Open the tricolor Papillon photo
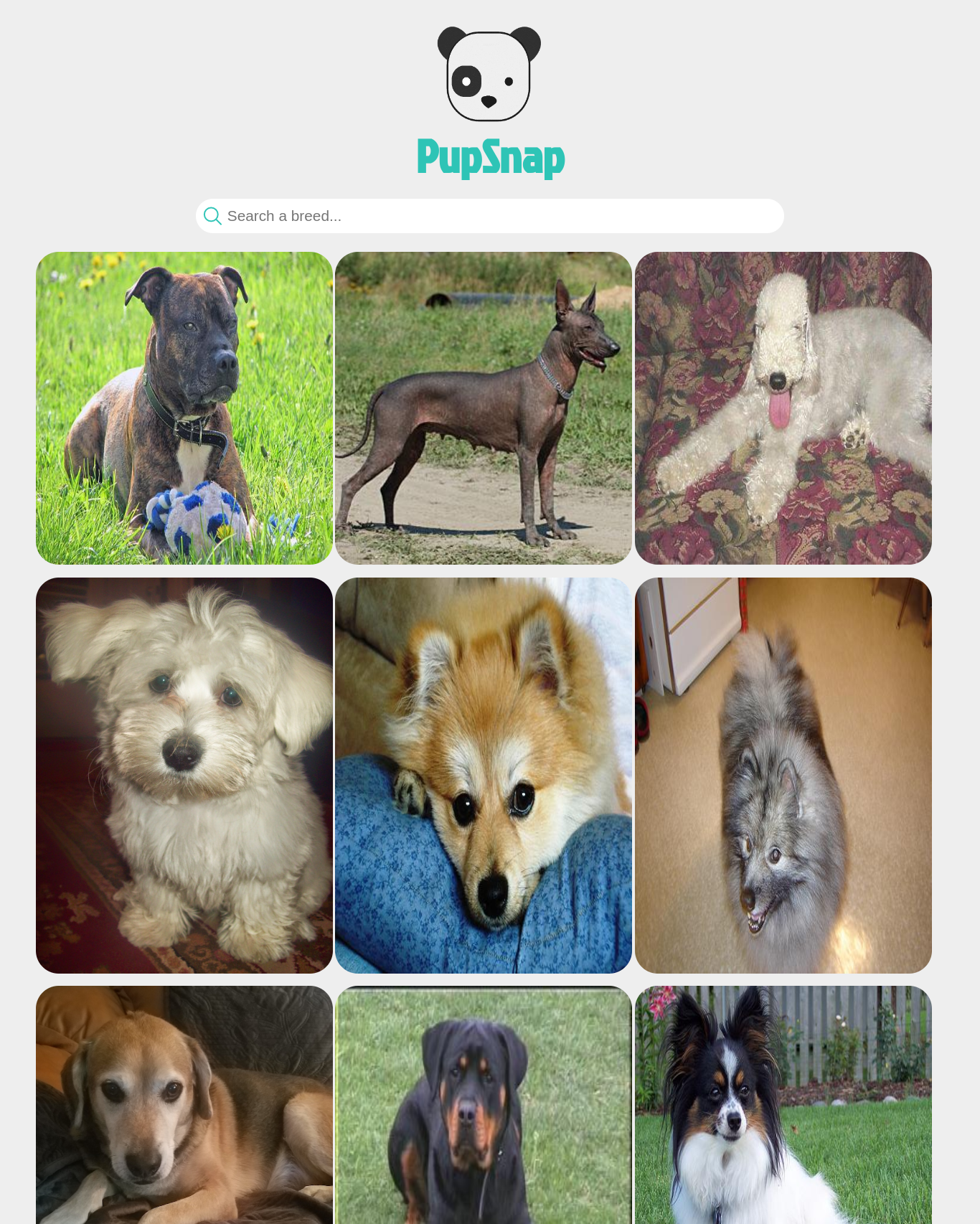This screenshot has width=980, height=1224. (783, 1105)
